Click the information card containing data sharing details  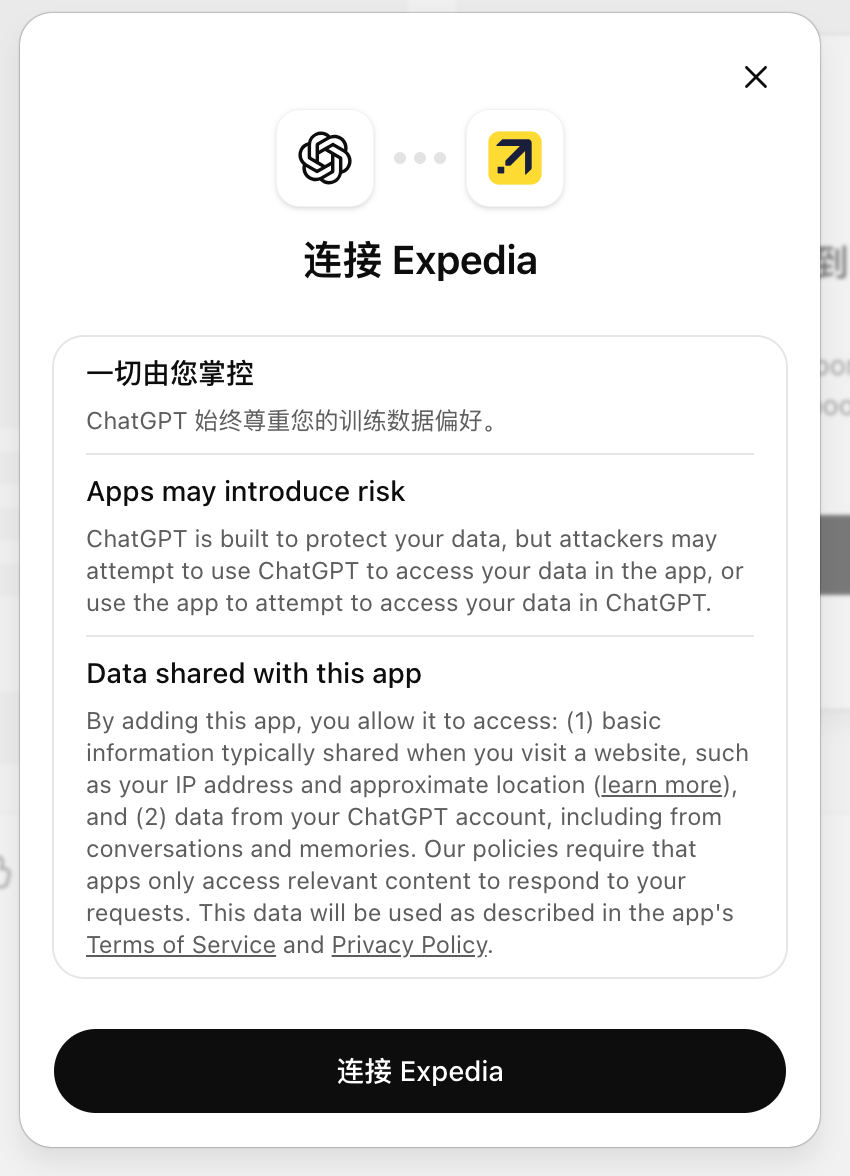(419, 655)
